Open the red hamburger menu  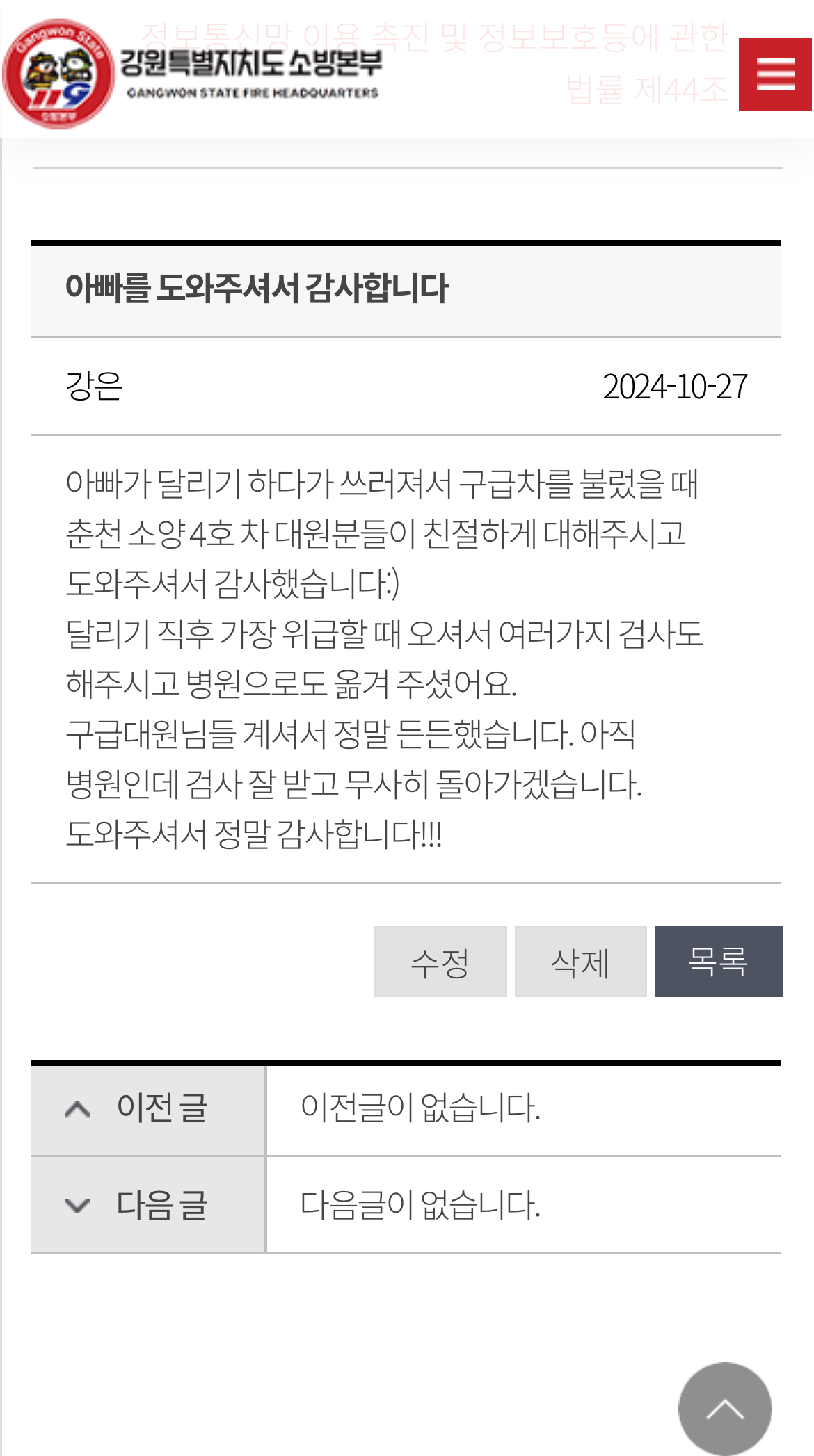[775, 74]
